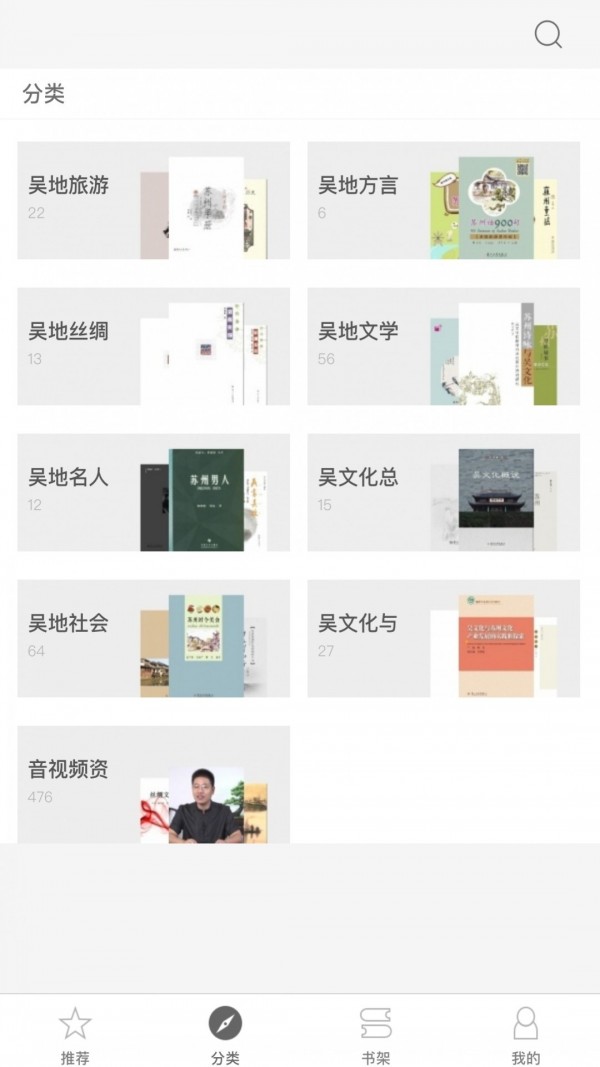The width and height of the screenshot is (600, 1067).
Task: Select the 分类 tab
Action: tap(225, 1035)
